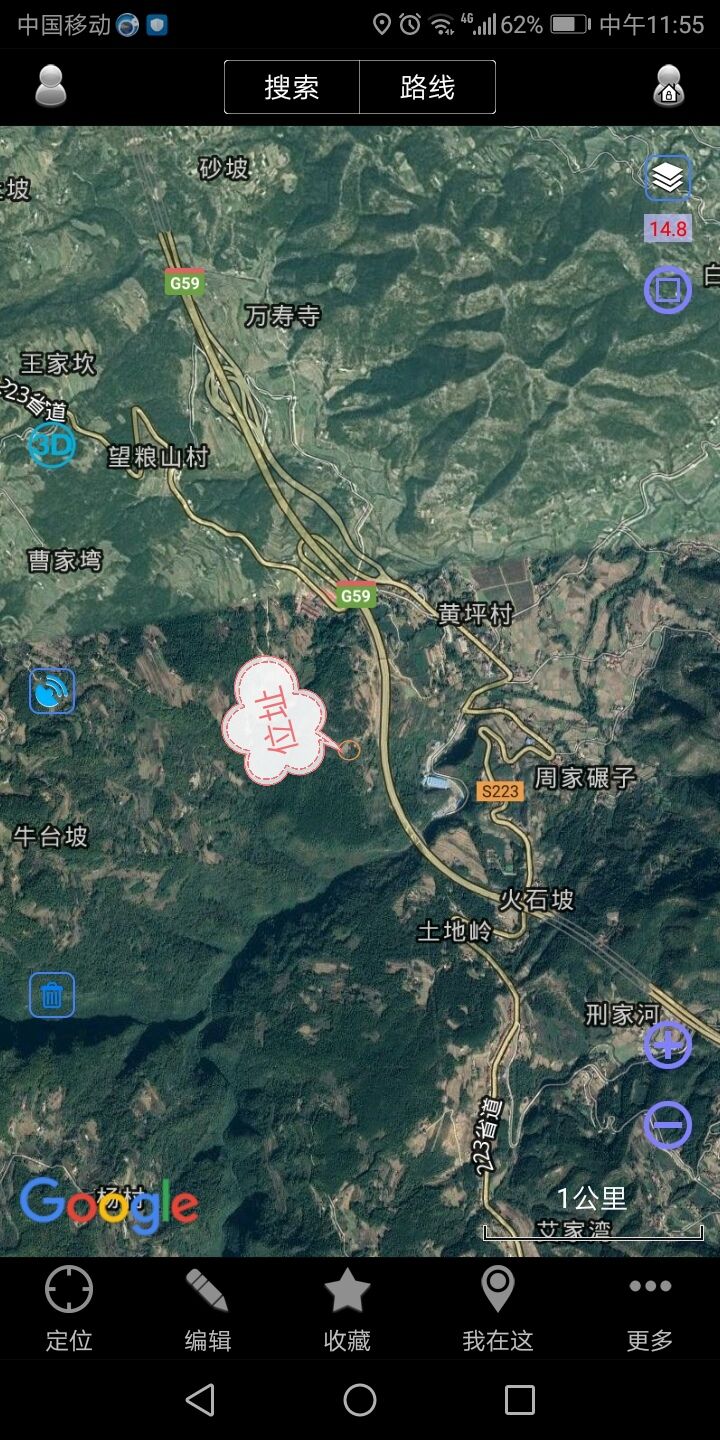Go back with the system back button

pos(201,1400)
